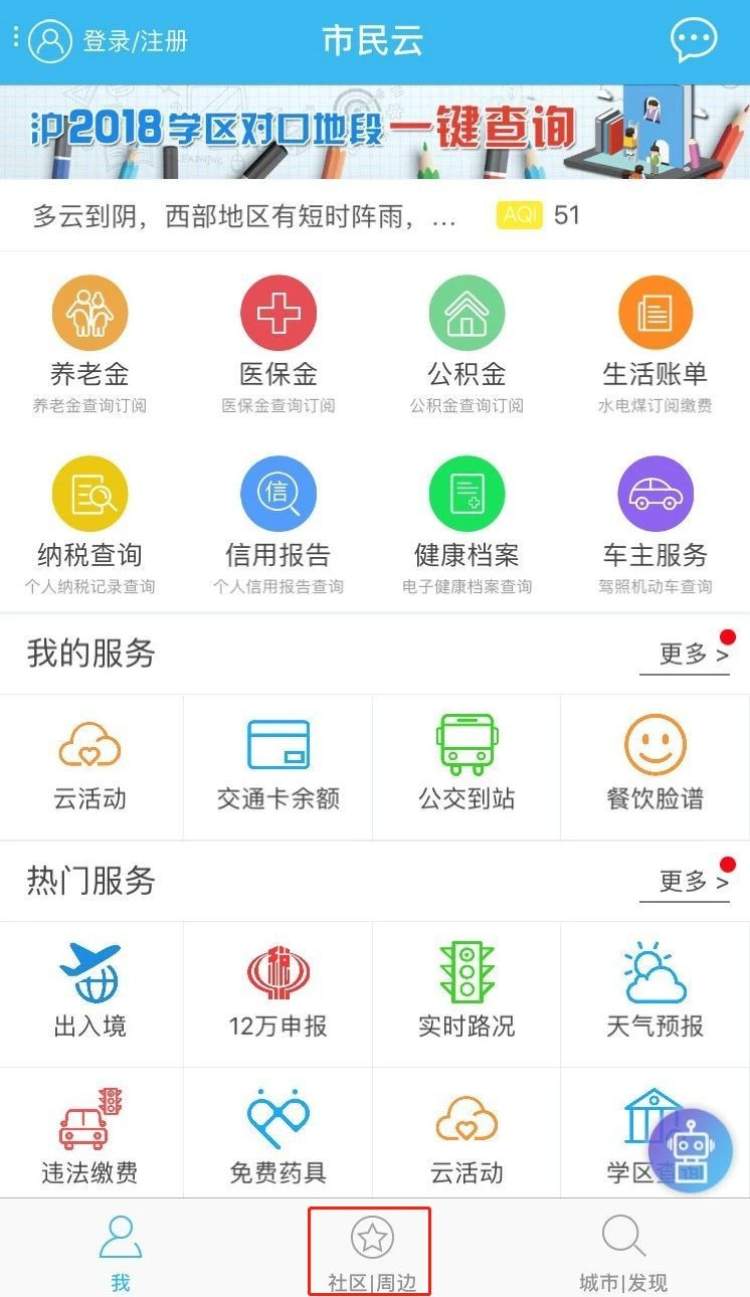
Task: Open 公交到站 bus arrival
Action: (x=466, y=767)
